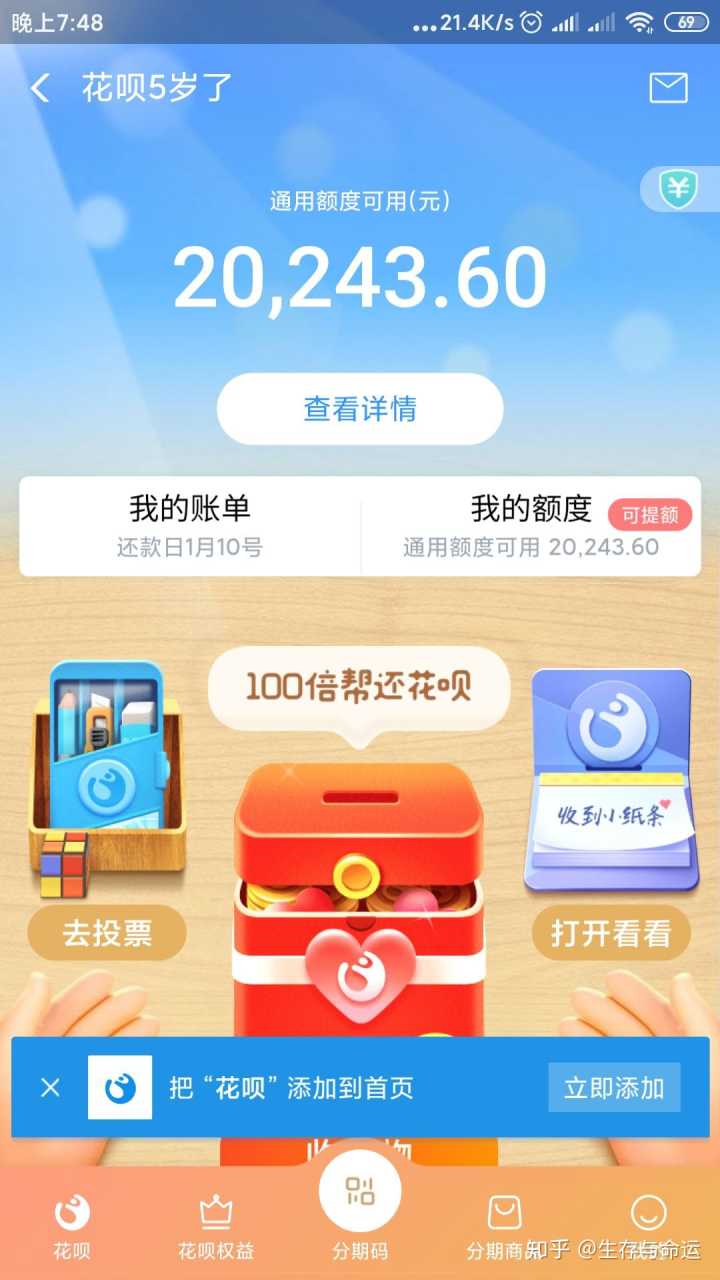720x1280 pixels.
Task: Dismiss the add-to-homepage banner
Action: 50,1087
